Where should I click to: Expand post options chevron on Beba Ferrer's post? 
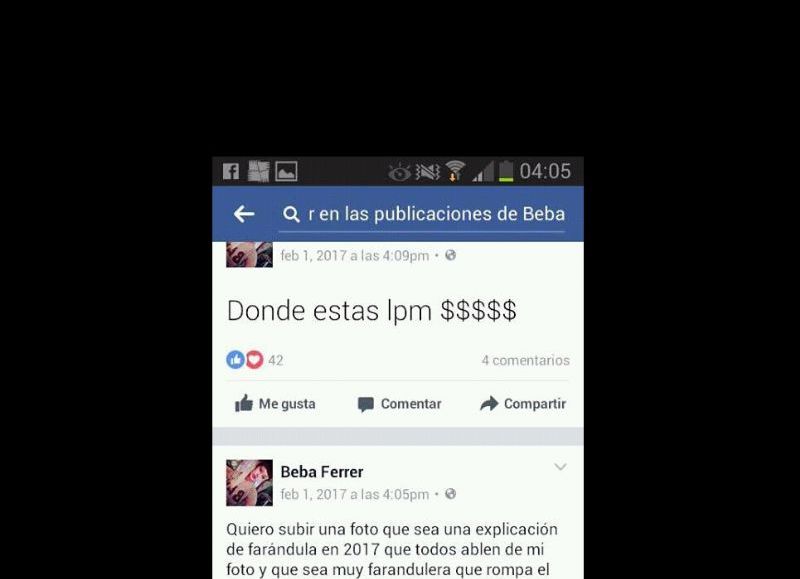tap(560, 467)
